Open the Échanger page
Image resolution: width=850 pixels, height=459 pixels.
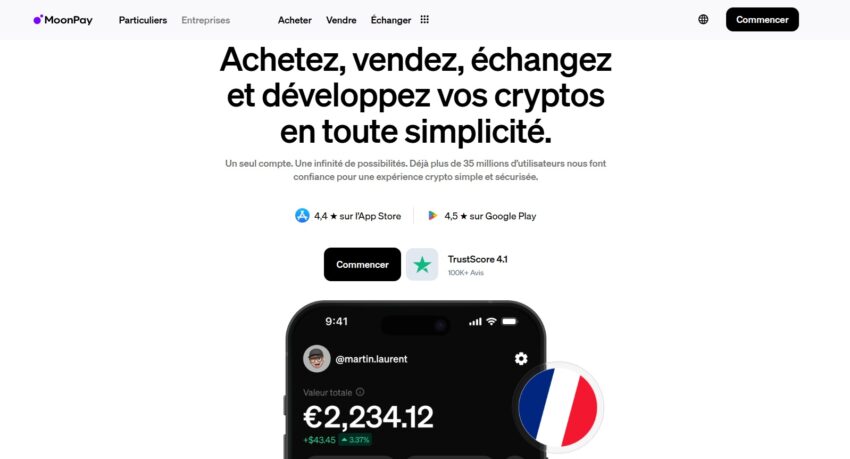tap(390, 20)
